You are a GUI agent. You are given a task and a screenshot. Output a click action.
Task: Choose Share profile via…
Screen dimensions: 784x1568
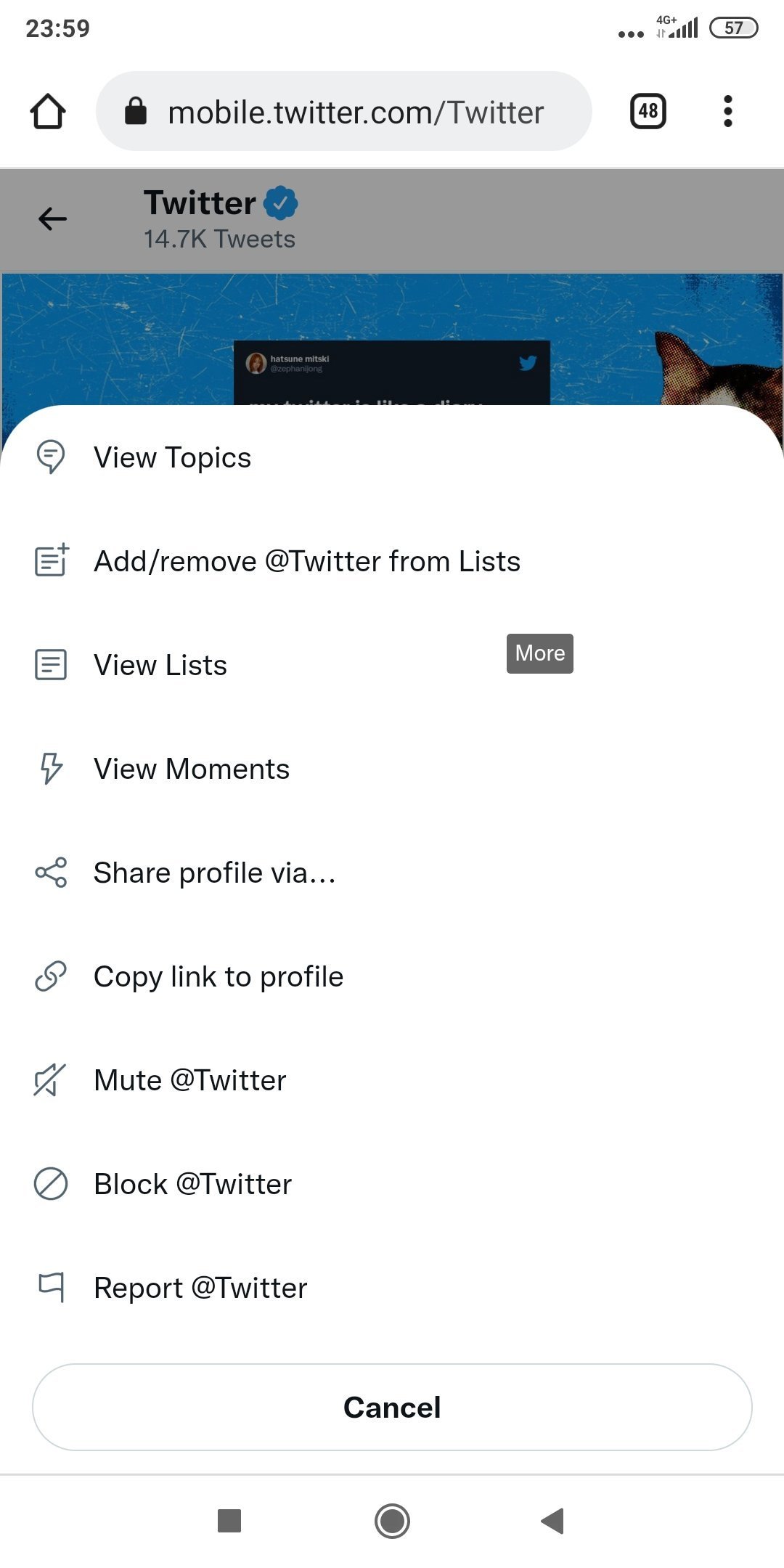coord(392,873)
